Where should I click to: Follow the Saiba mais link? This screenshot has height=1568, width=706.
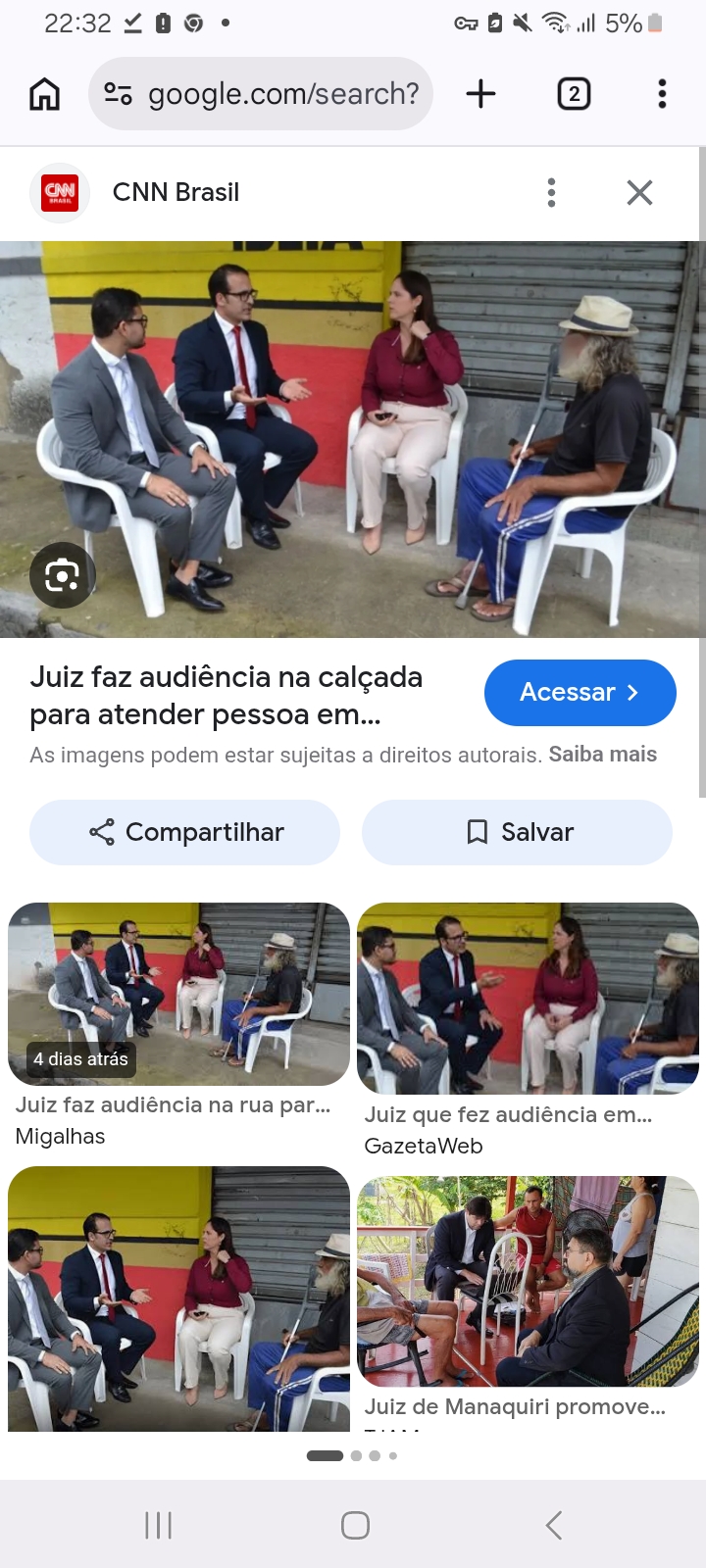point(602,755)
